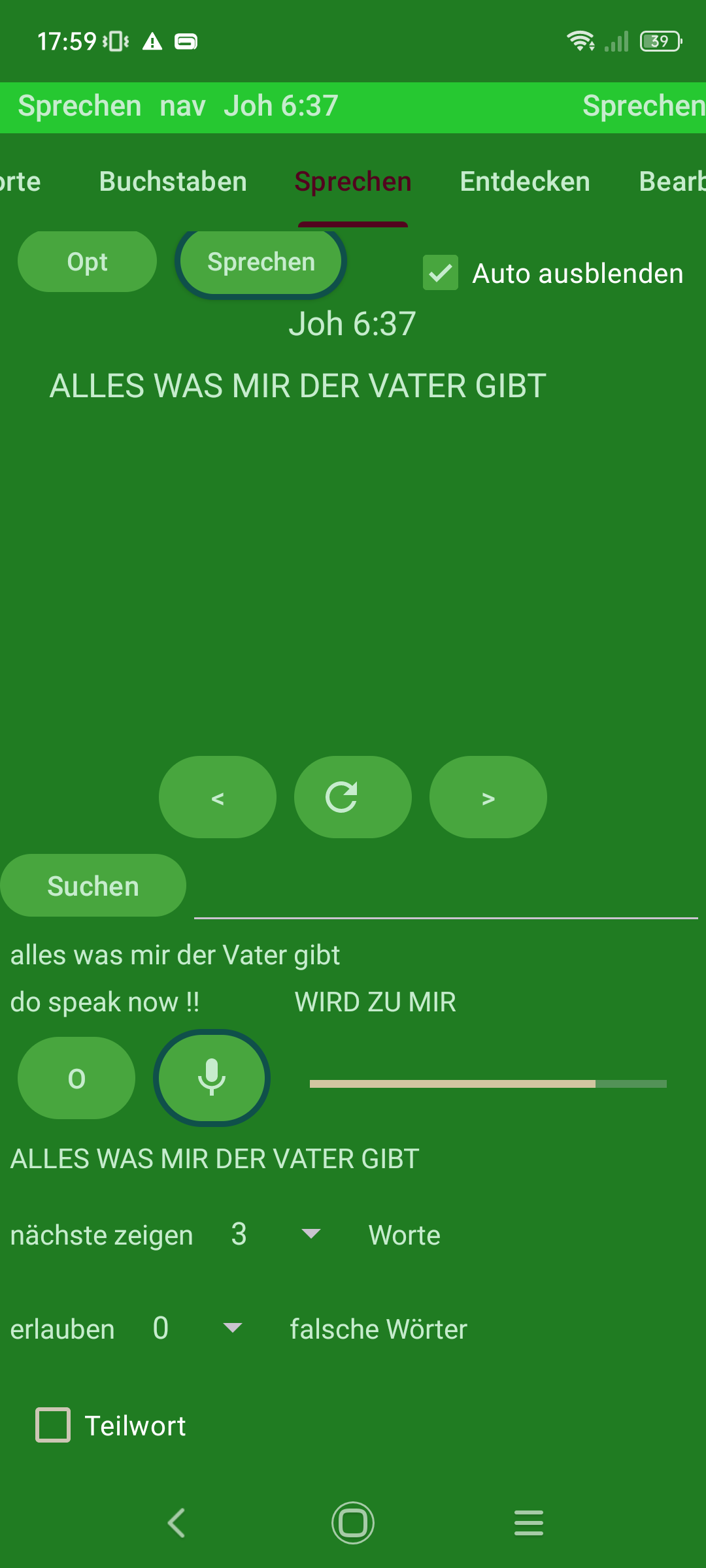Tap the system back button
706x1568 pixels.
click(176, 1523)
